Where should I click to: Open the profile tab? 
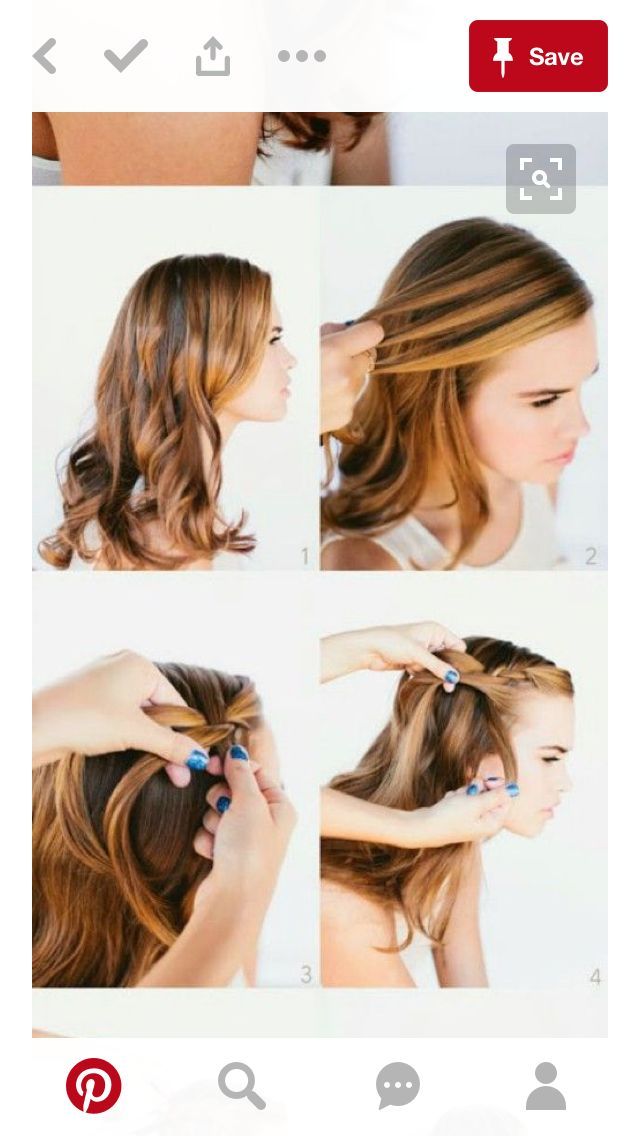pos(546,1085)
